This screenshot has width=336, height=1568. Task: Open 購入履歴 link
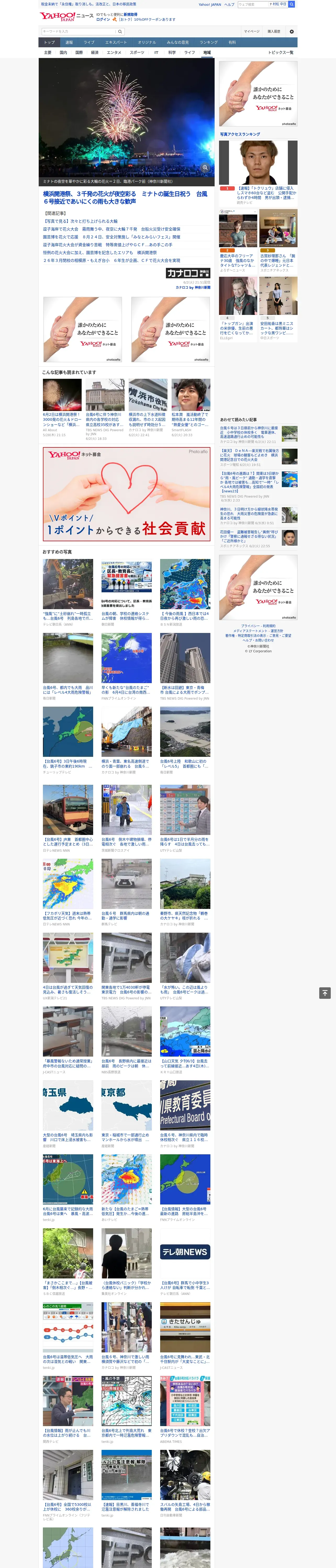coord(274,31)
